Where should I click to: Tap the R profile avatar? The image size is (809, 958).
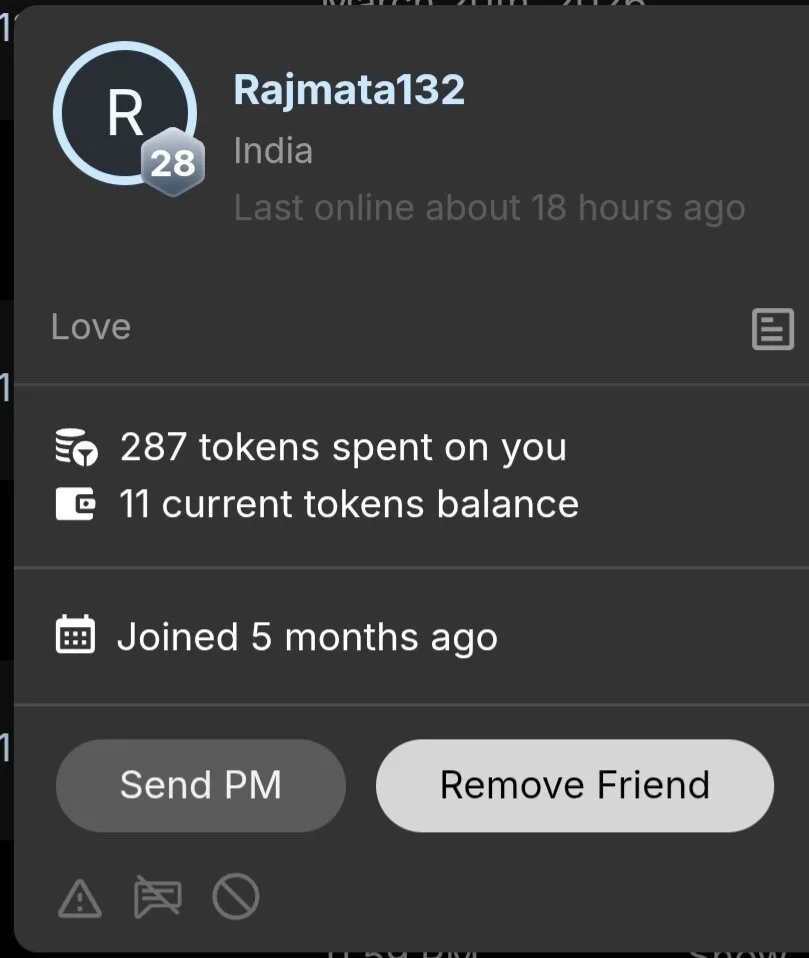coord(124,114)
